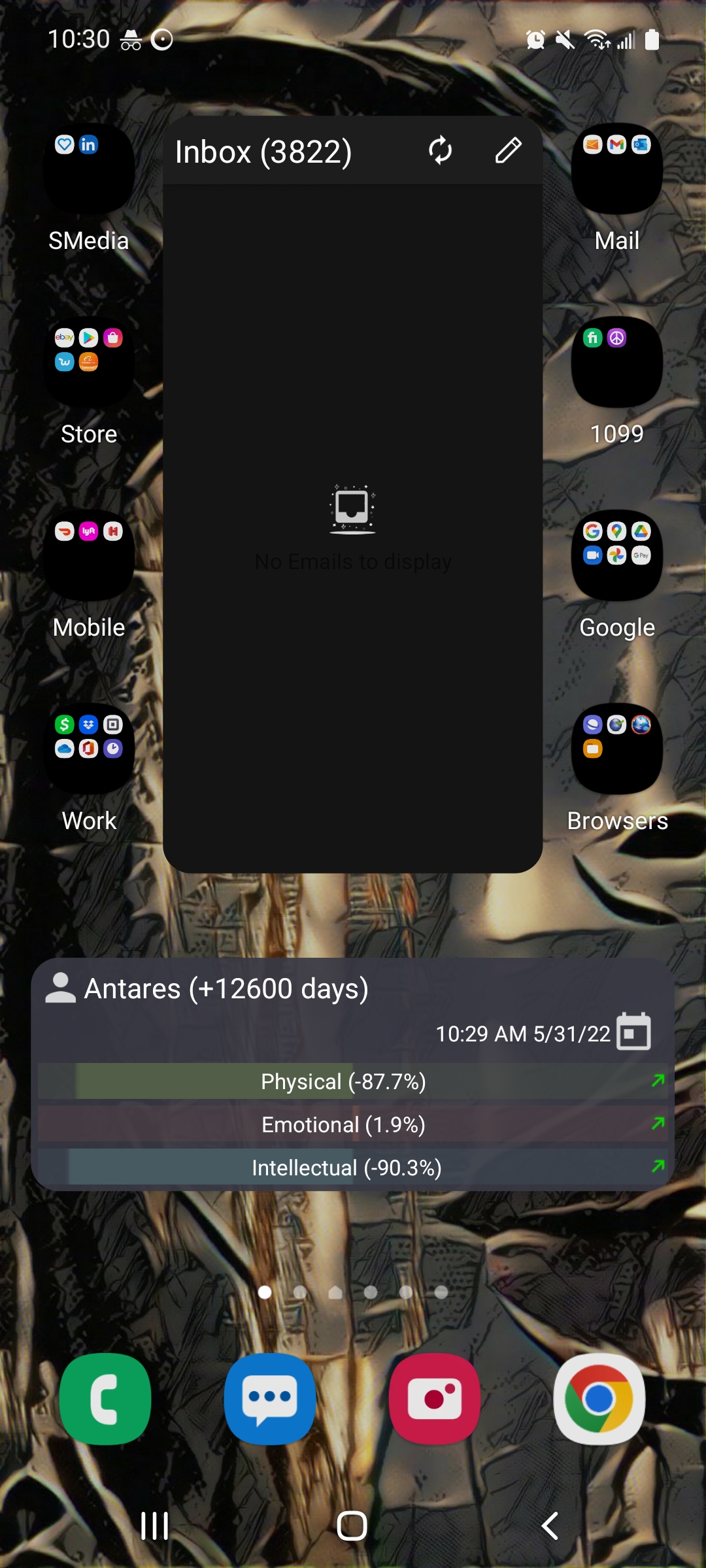Image resolution: width=706 pixels, height=1568 pixels.
Task: Open the Work folder
Action: click(89, 749)
